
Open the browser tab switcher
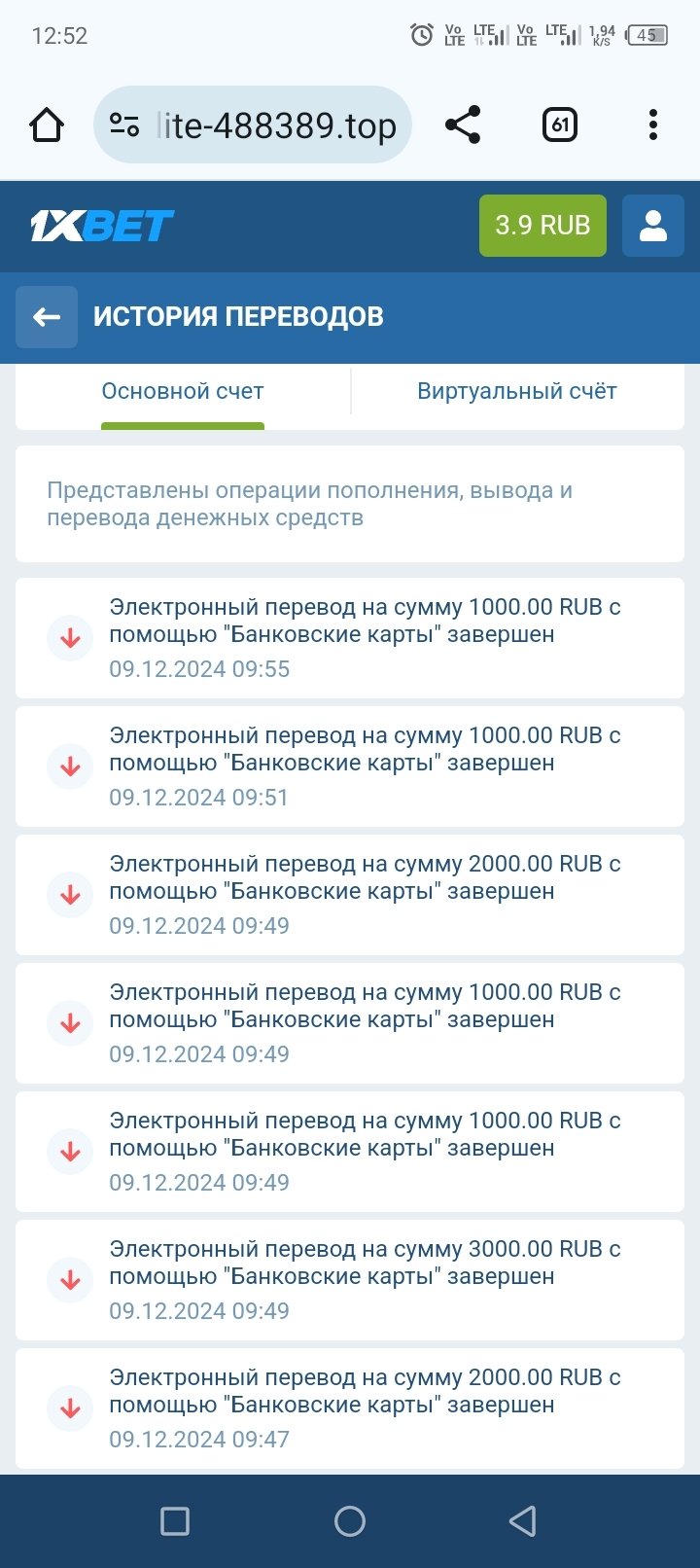(x=559, y=125)
